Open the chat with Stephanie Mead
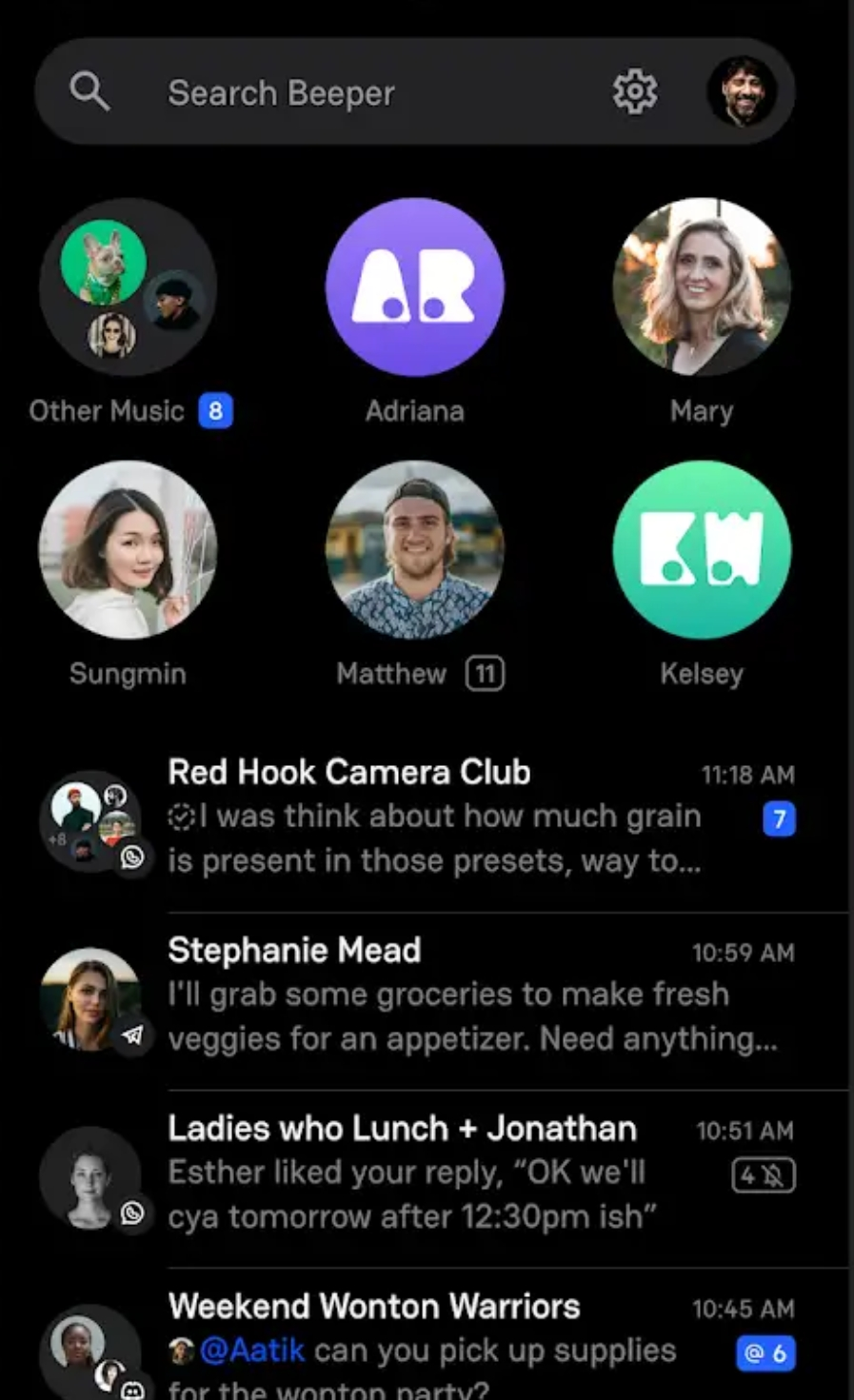Image resolution: width=854 pixels, height=1400 pixels. 433,995
